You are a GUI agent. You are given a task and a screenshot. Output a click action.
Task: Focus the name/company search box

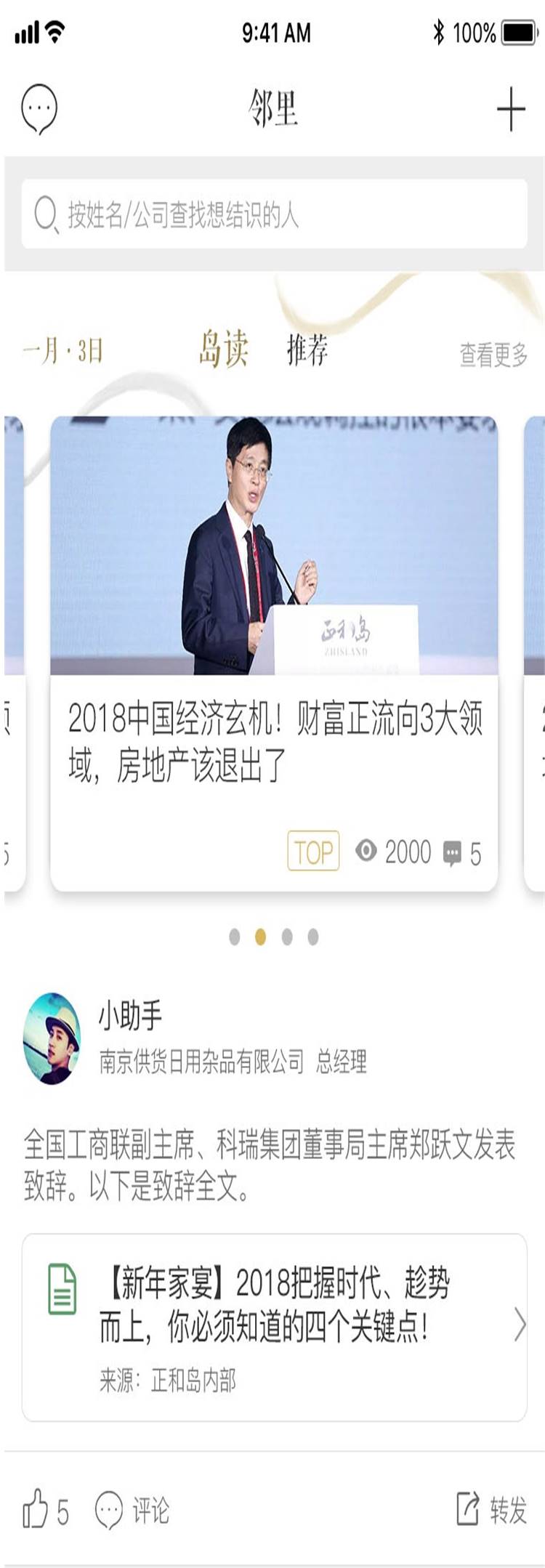274,214
